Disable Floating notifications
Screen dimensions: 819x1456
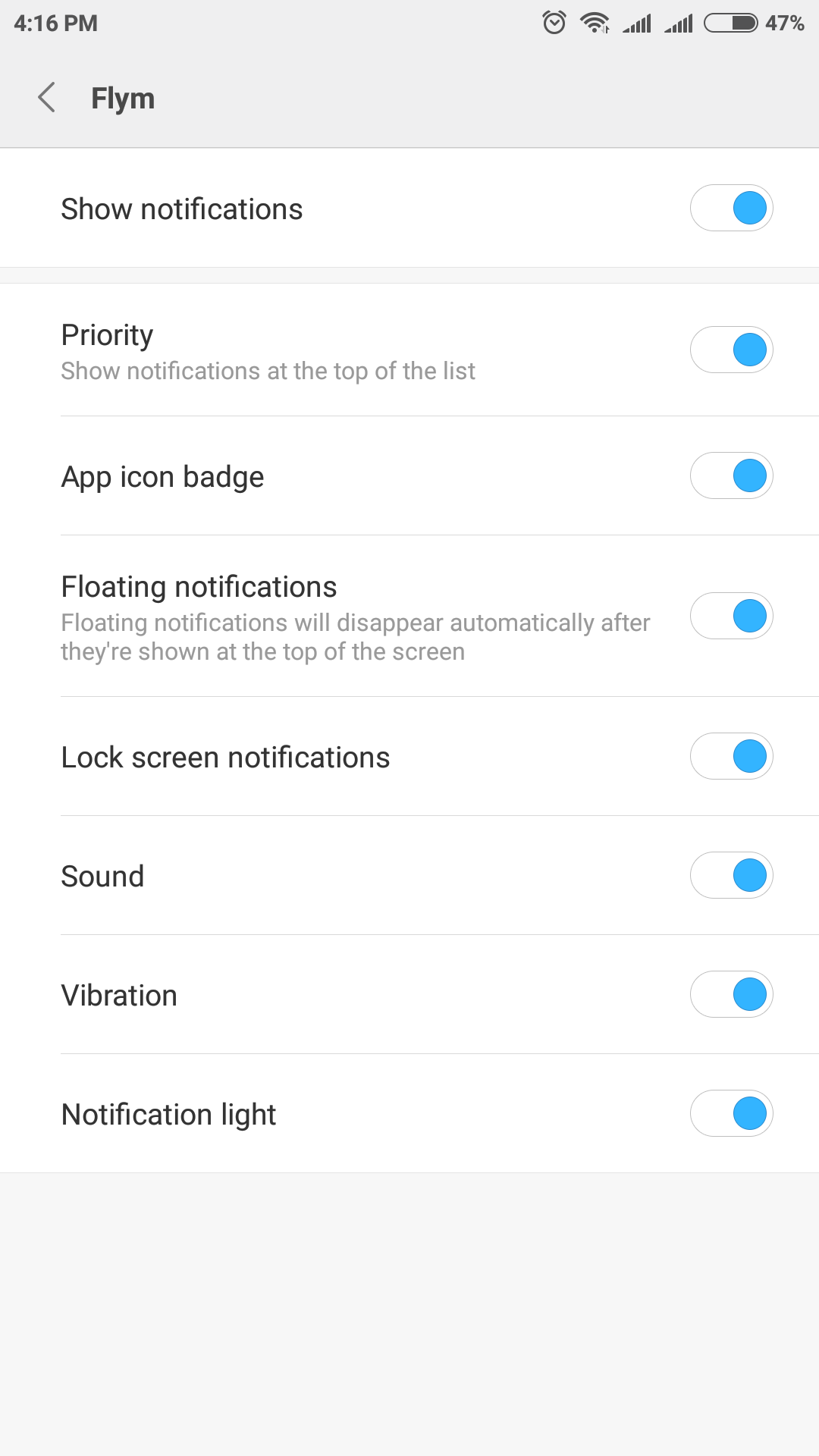point(731,616)
